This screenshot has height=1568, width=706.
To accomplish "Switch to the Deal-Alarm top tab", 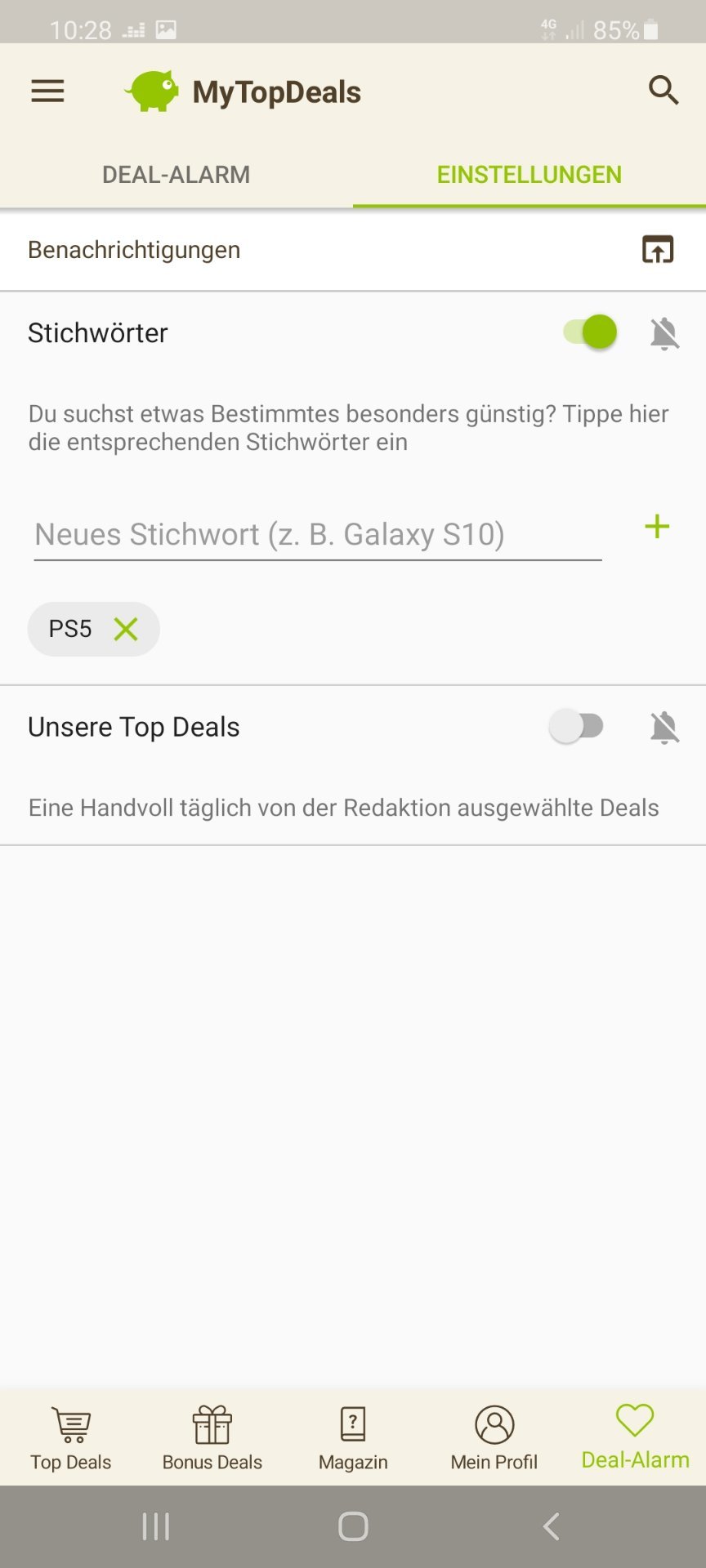I will point(176,174).
